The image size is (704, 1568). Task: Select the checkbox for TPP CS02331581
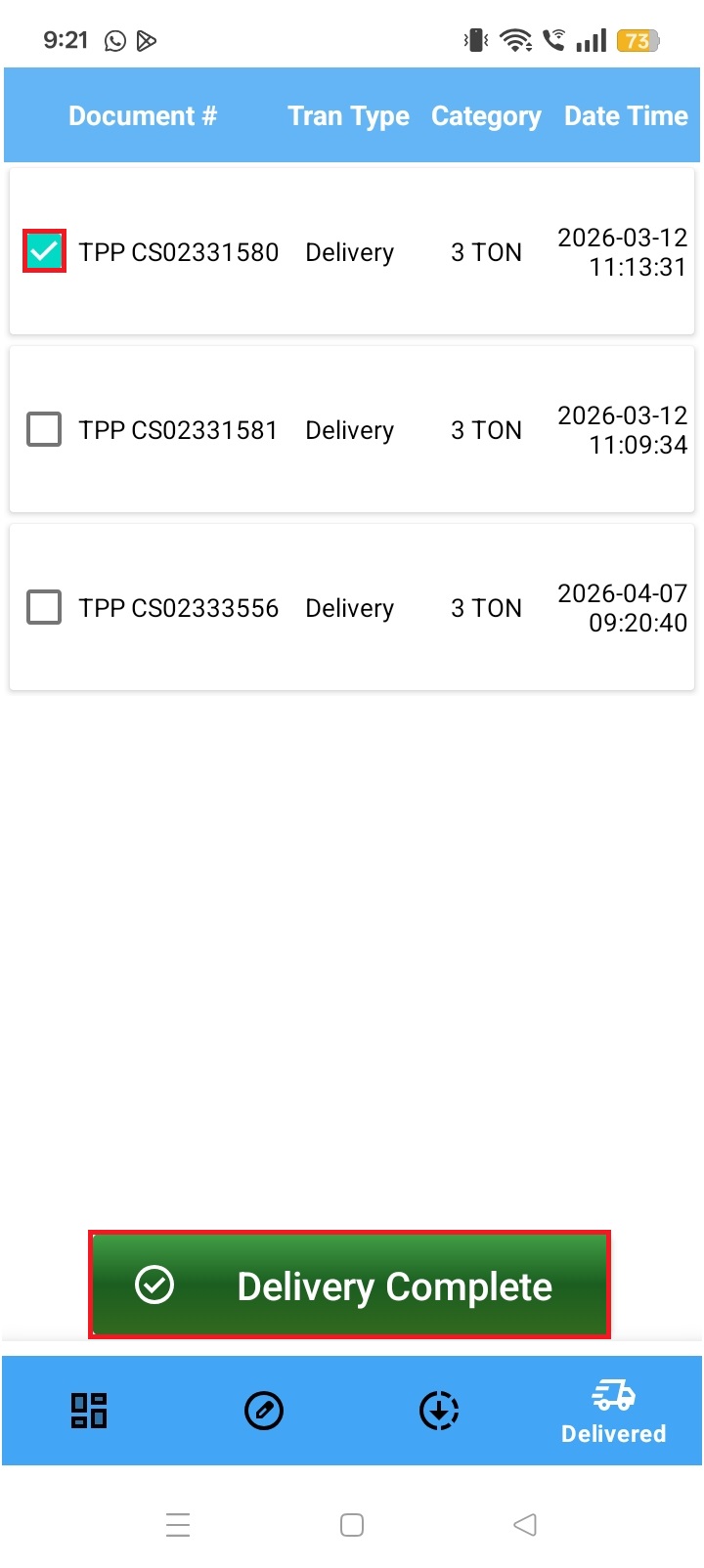tap(44, 429)
